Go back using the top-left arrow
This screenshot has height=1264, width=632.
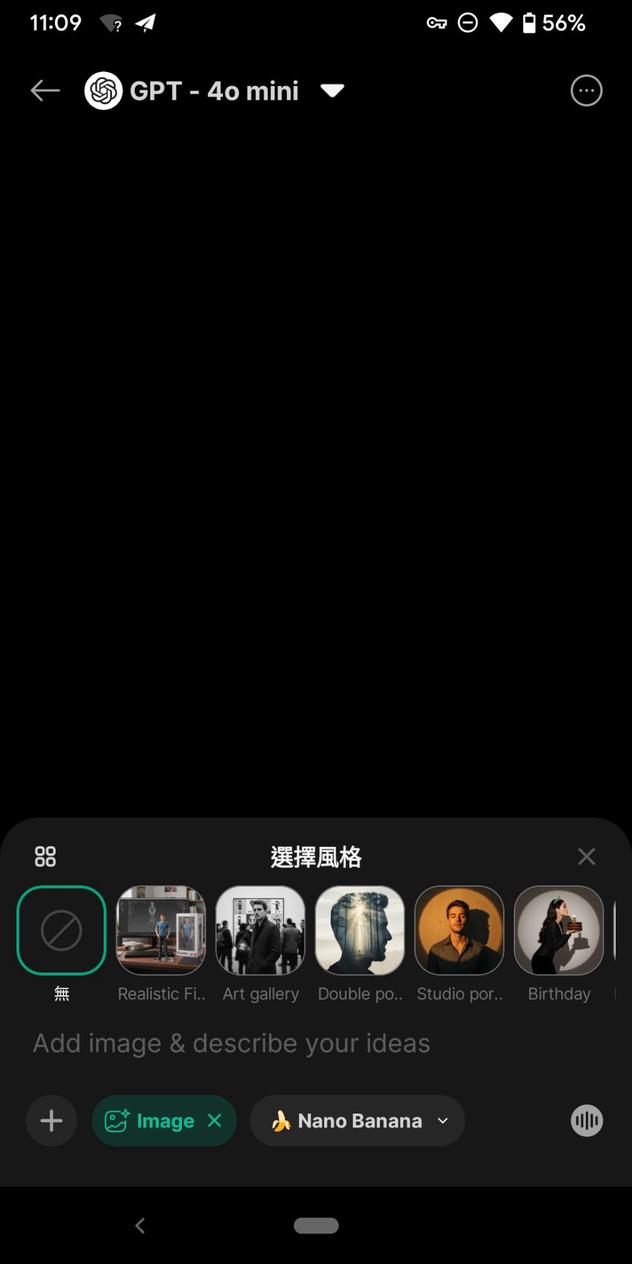pos(45,91)
